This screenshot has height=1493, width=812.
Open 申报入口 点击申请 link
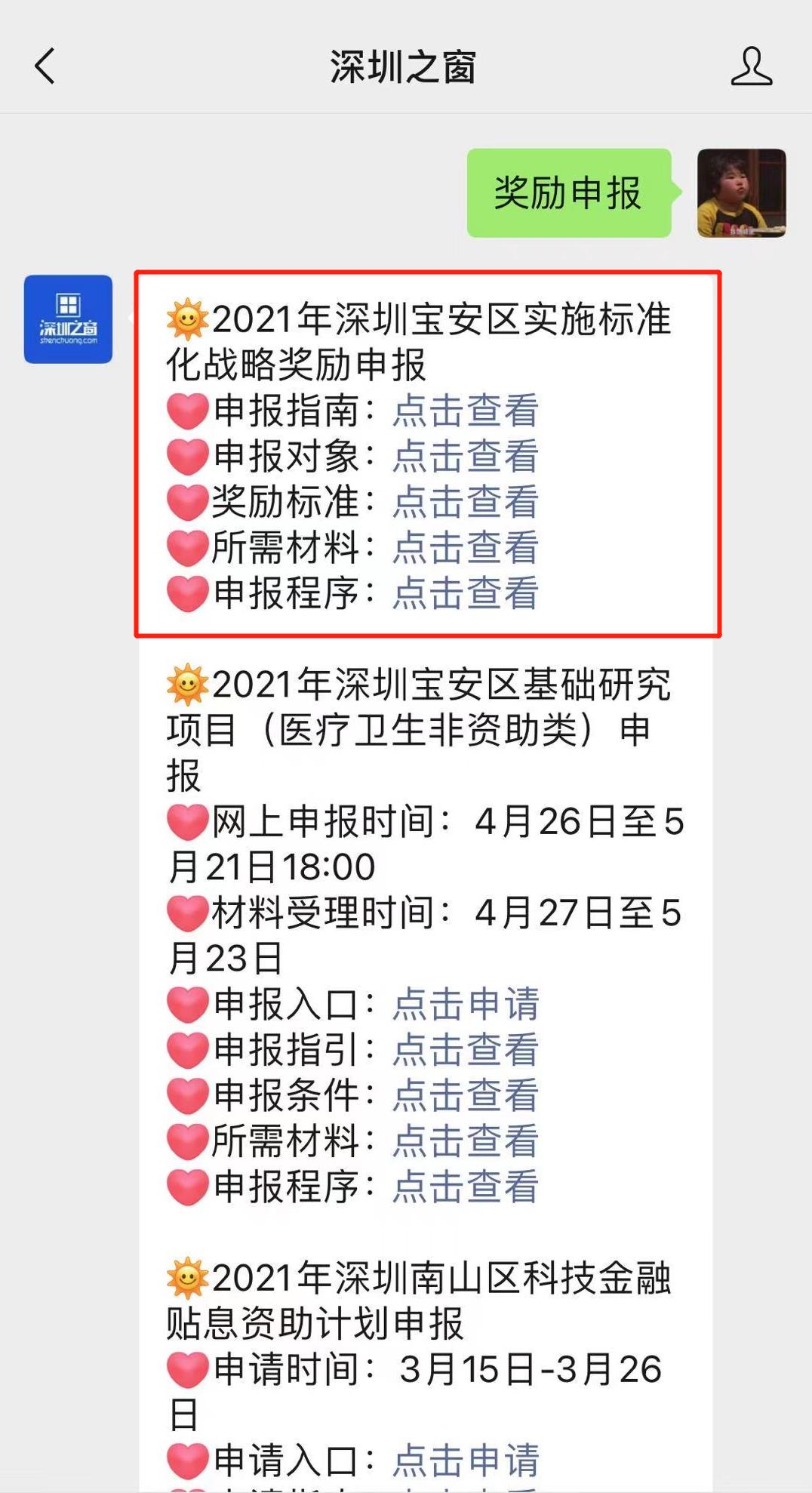pos(465,1005)
